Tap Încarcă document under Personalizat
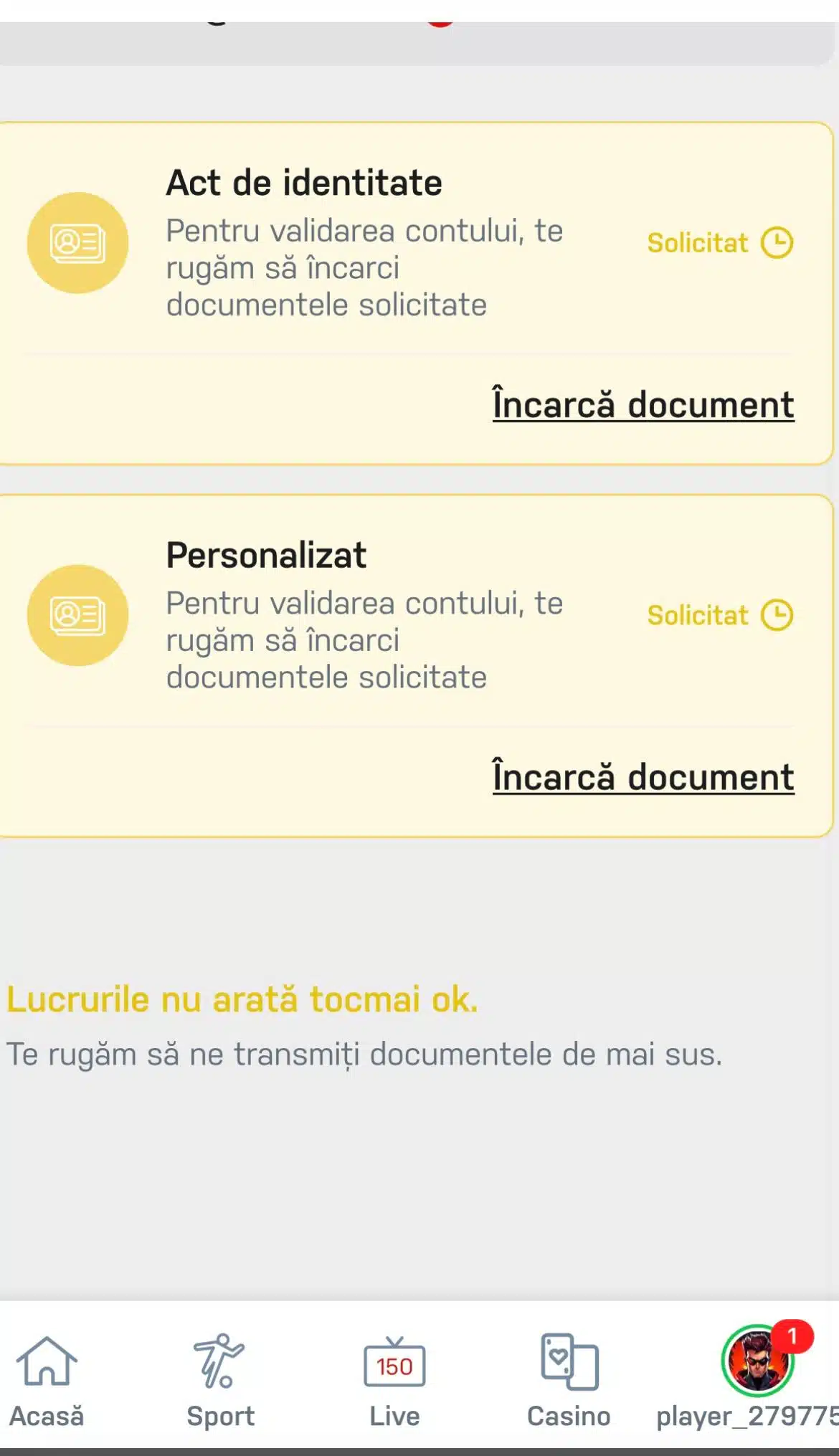This screenshot has height=1456, width=839. coord(643,777)
